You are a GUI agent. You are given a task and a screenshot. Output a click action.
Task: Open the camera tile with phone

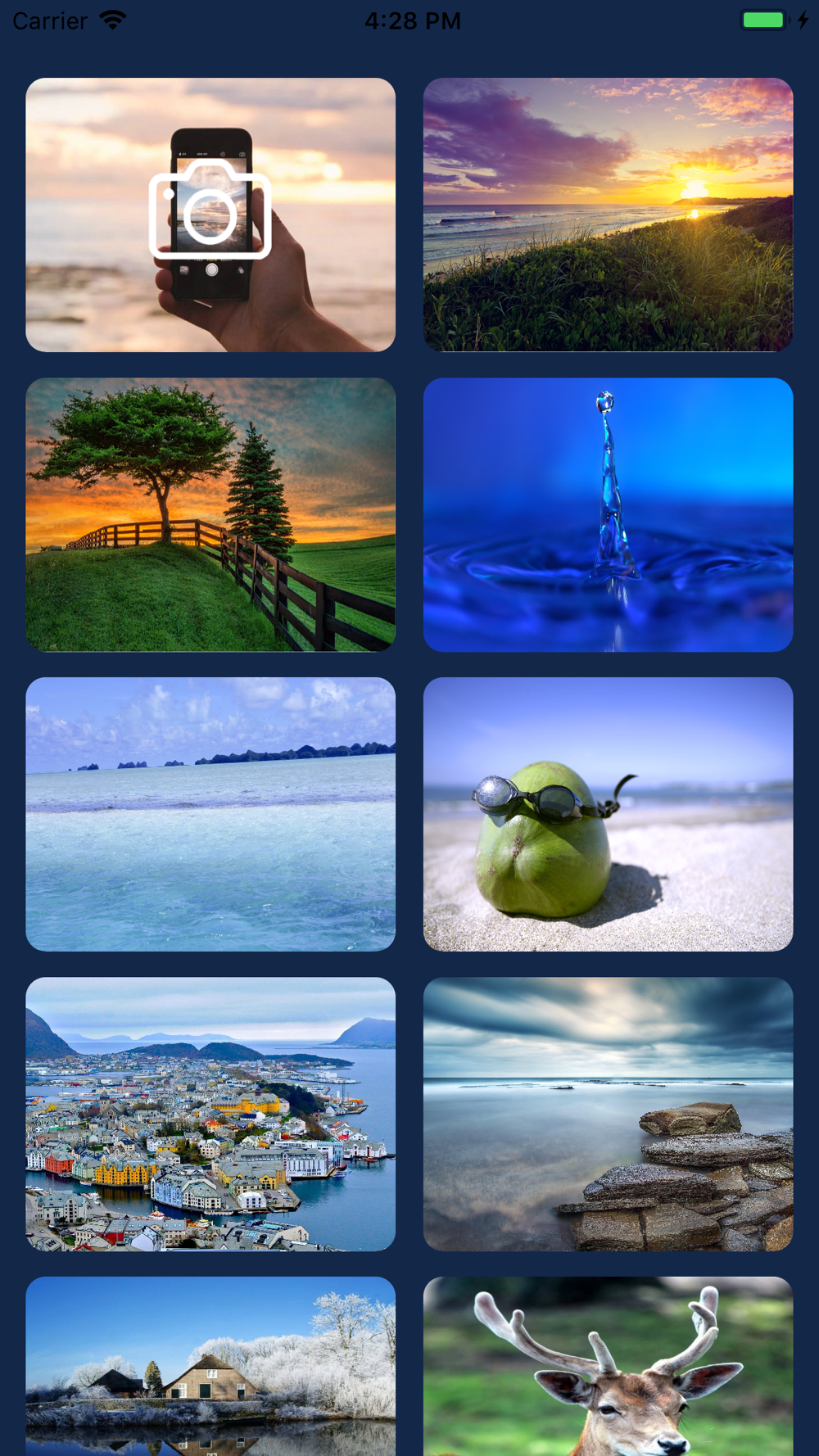(x=210, y=215)
